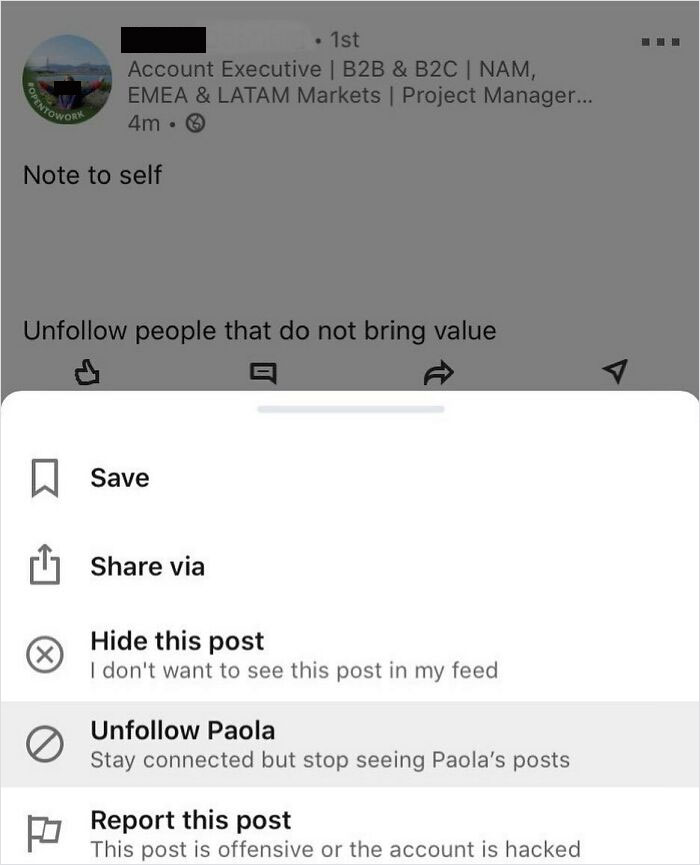Select Report this post
This screenshot has height=865, width=700.
tap(190, 821)
